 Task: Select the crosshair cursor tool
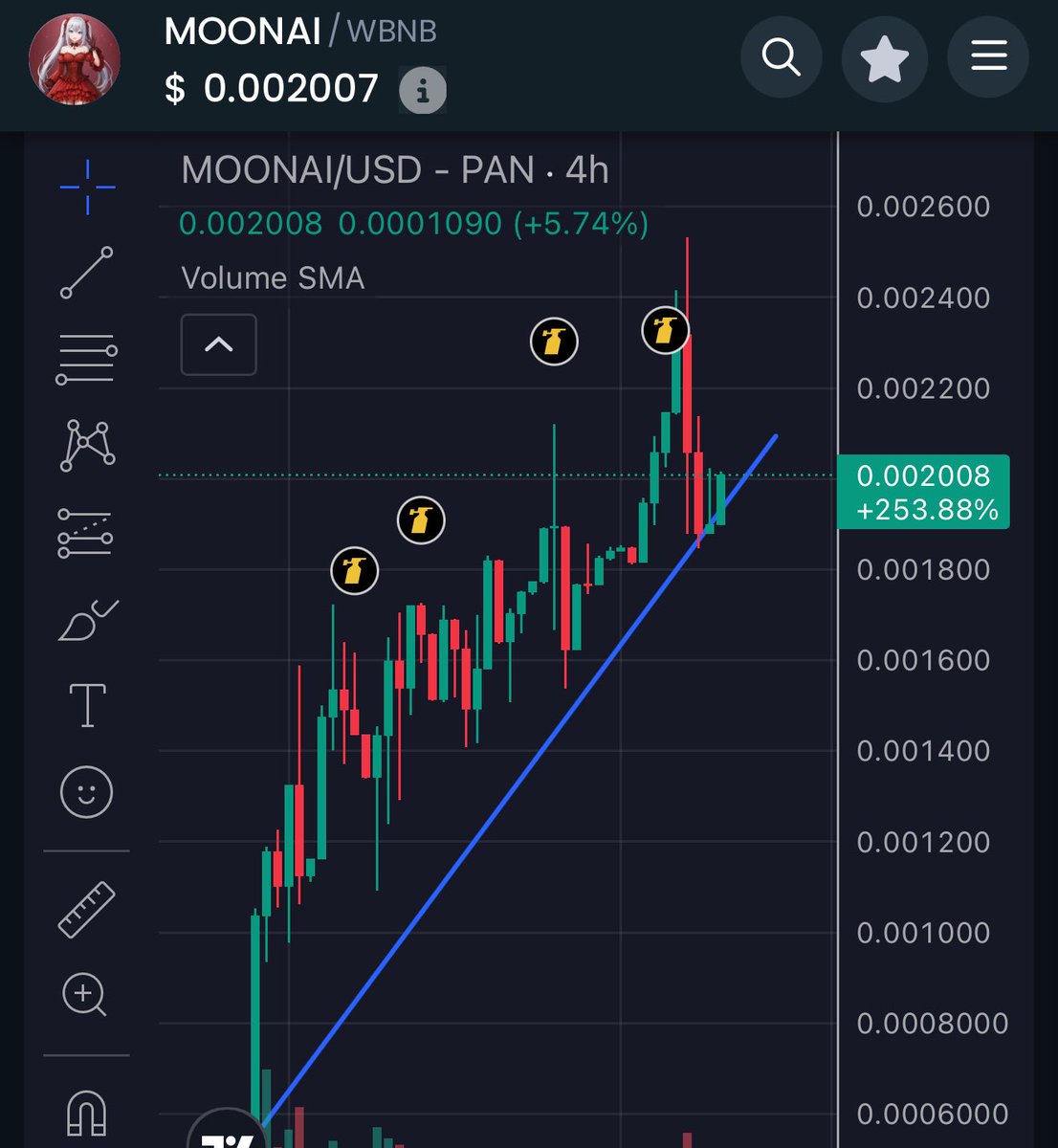87,187
